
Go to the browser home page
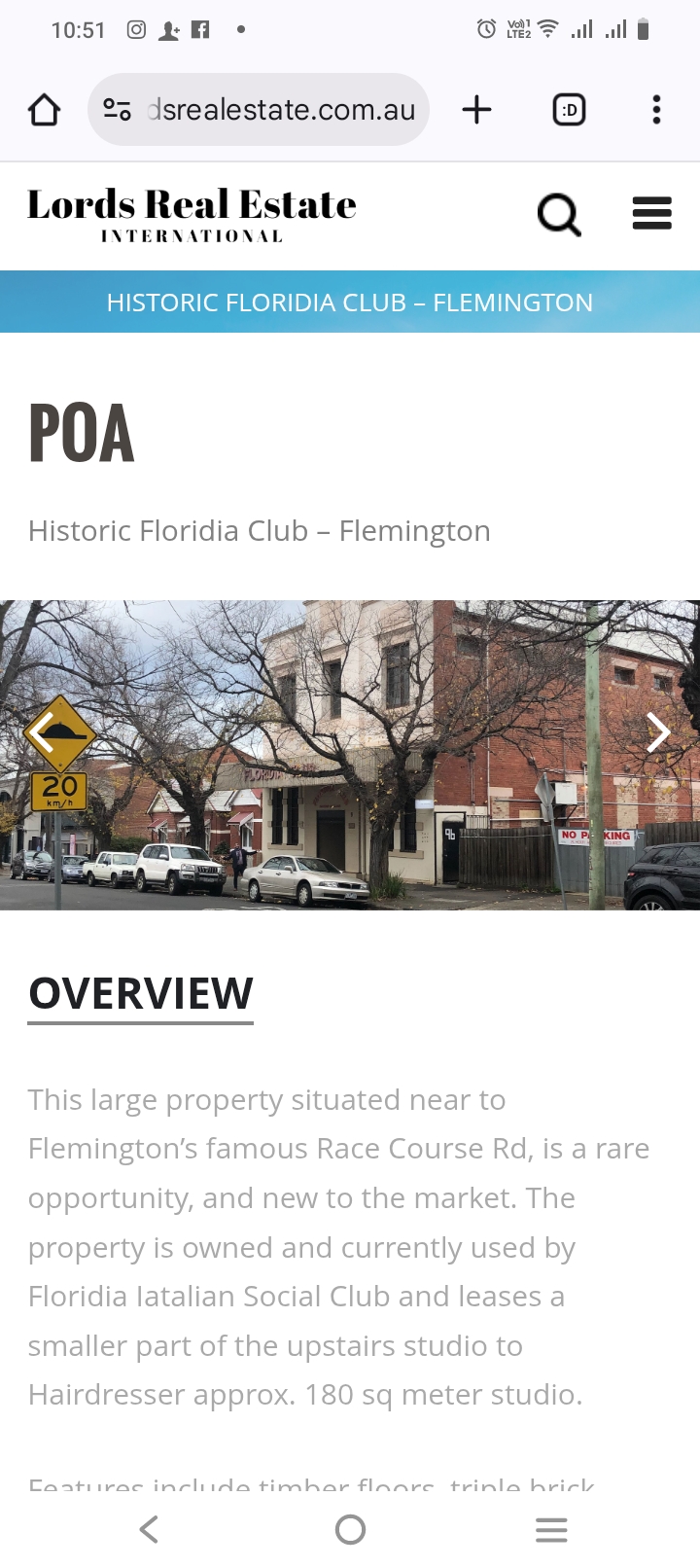[45, 110]
